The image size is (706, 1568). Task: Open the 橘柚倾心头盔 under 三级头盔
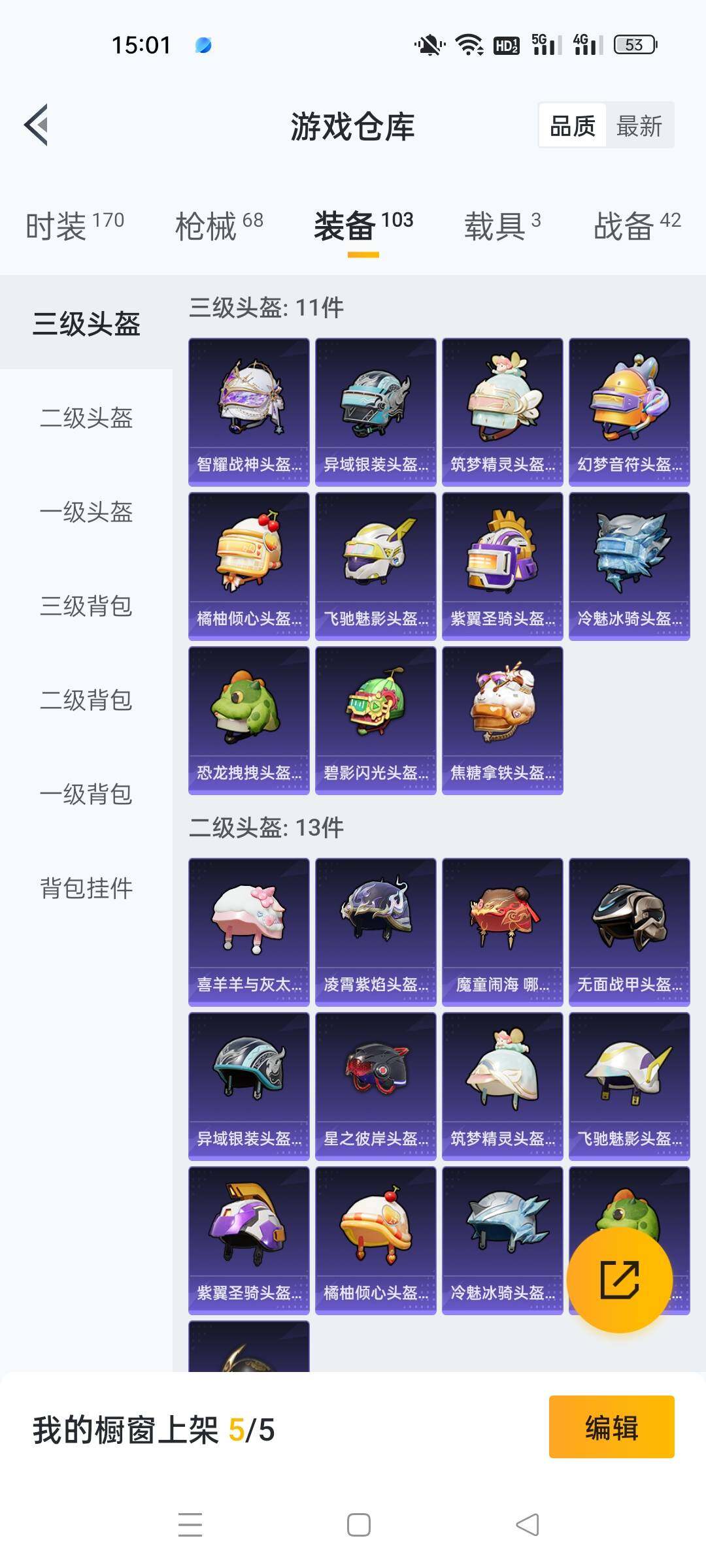pyautogui.click(x=249, y=566)
